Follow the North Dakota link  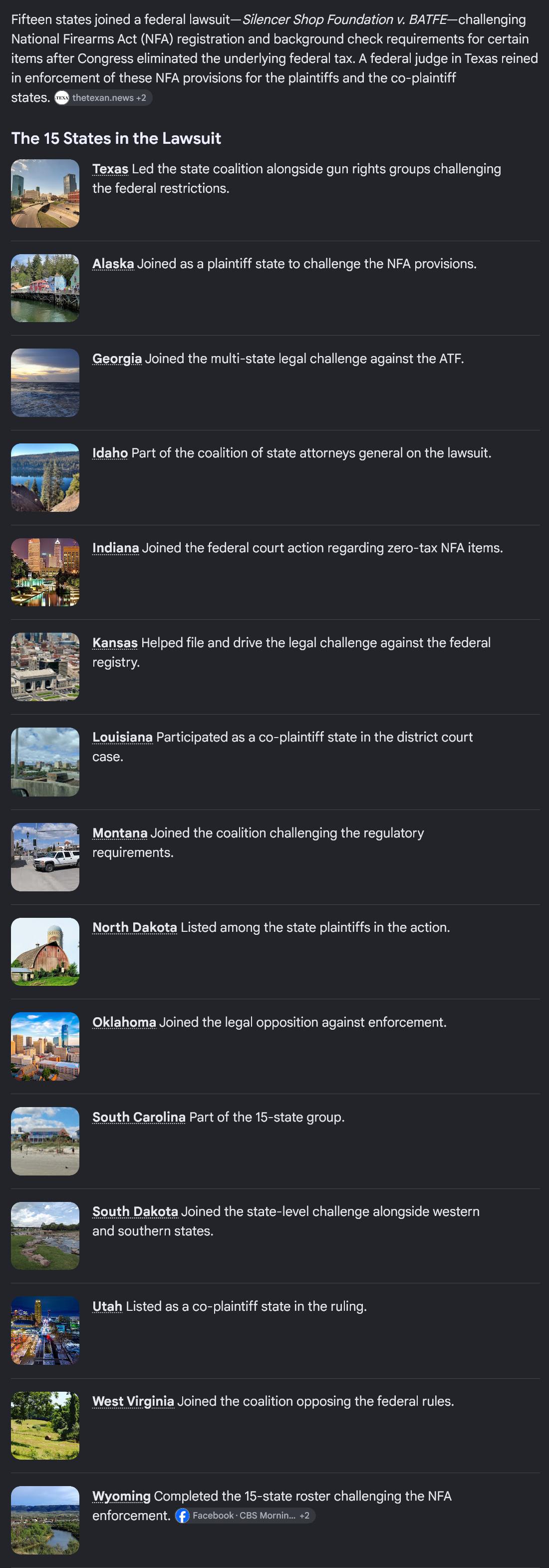(135, 928)
